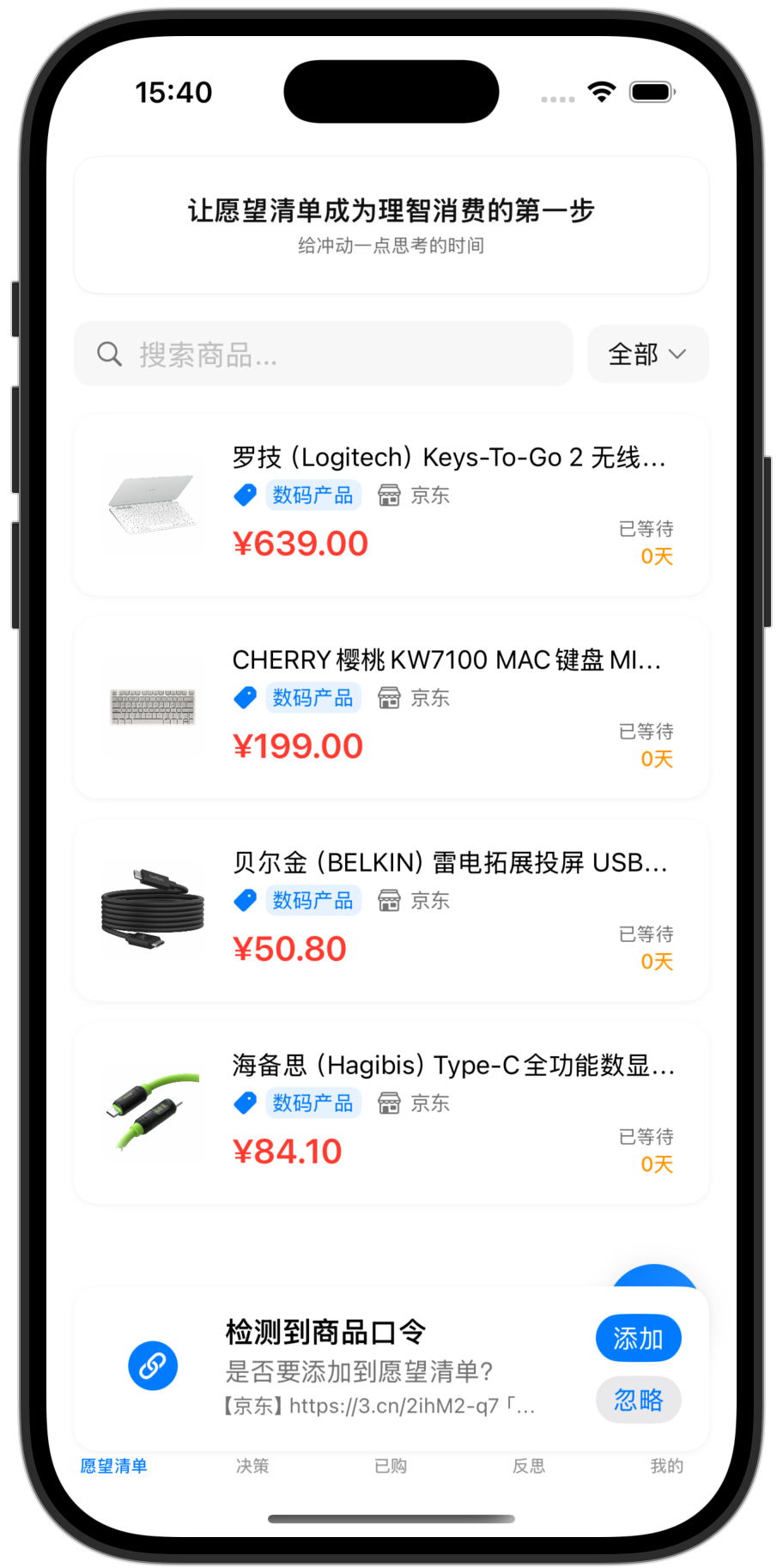Select the 愿望清单 tab
783x1568 pixels.
click(113, 1467)
